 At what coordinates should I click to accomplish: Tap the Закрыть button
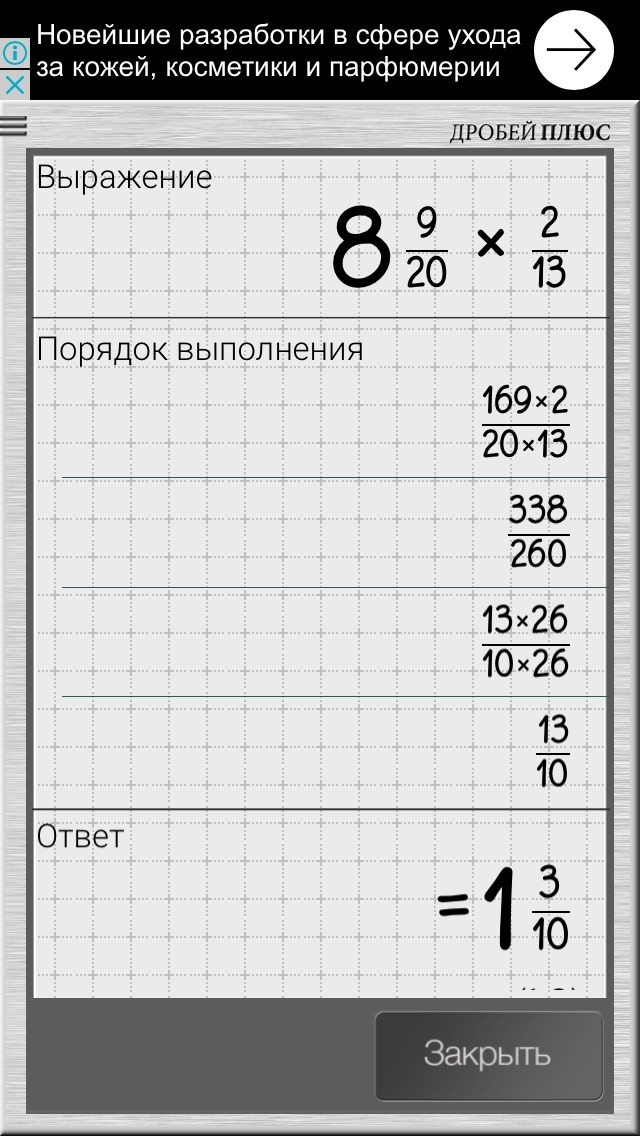(x=488, y=1054)
